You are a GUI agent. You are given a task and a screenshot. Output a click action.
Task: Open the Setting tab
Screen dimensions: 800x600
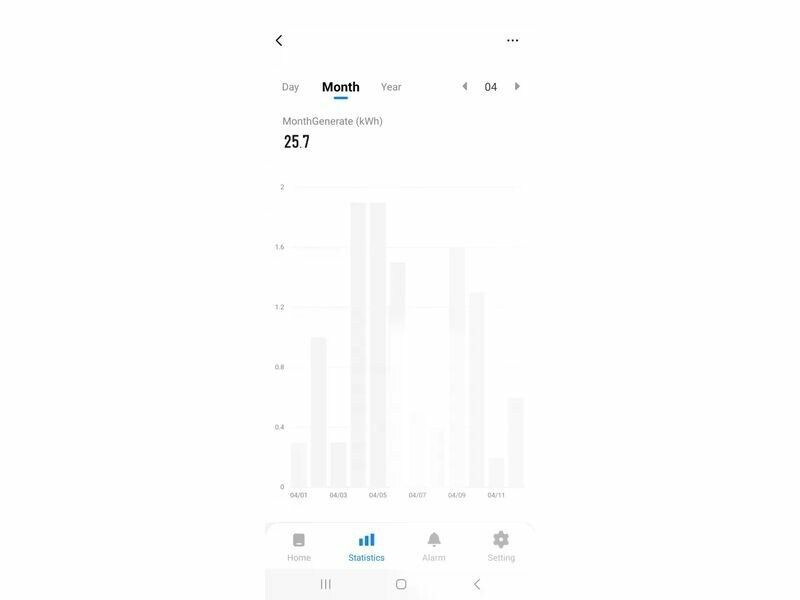click(501, 546)
